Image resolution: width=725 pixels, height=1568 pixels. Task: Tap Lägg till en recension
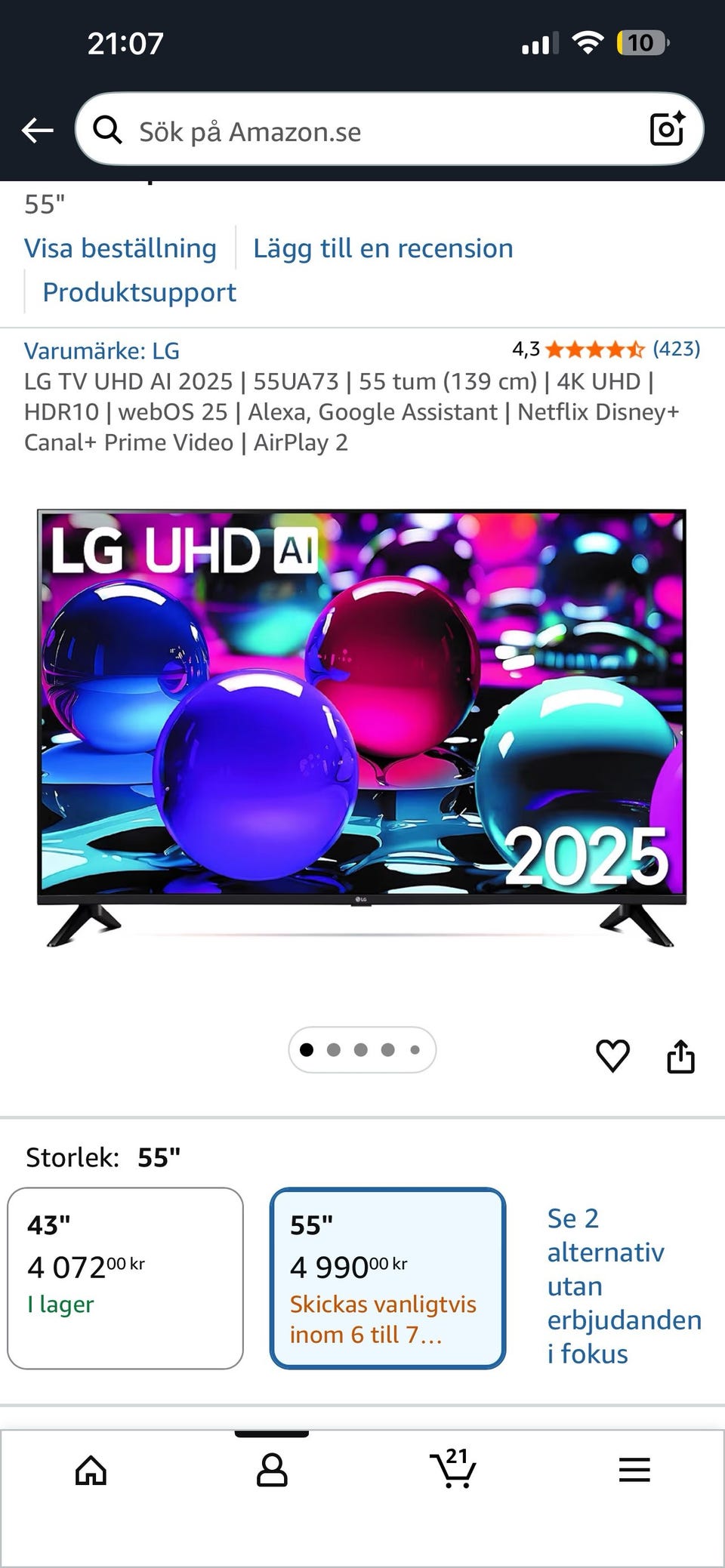383,248
